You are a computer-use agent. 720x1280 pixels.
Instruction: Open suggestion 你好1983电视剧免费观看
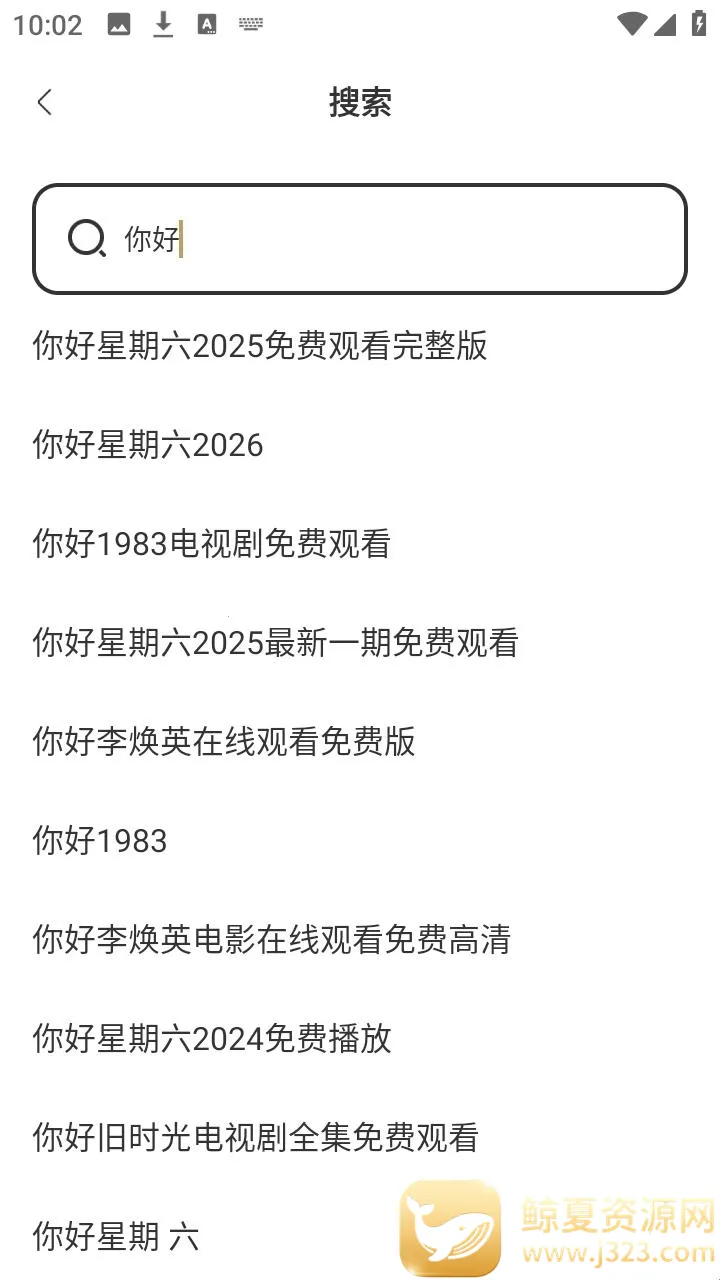click(211, 544)
